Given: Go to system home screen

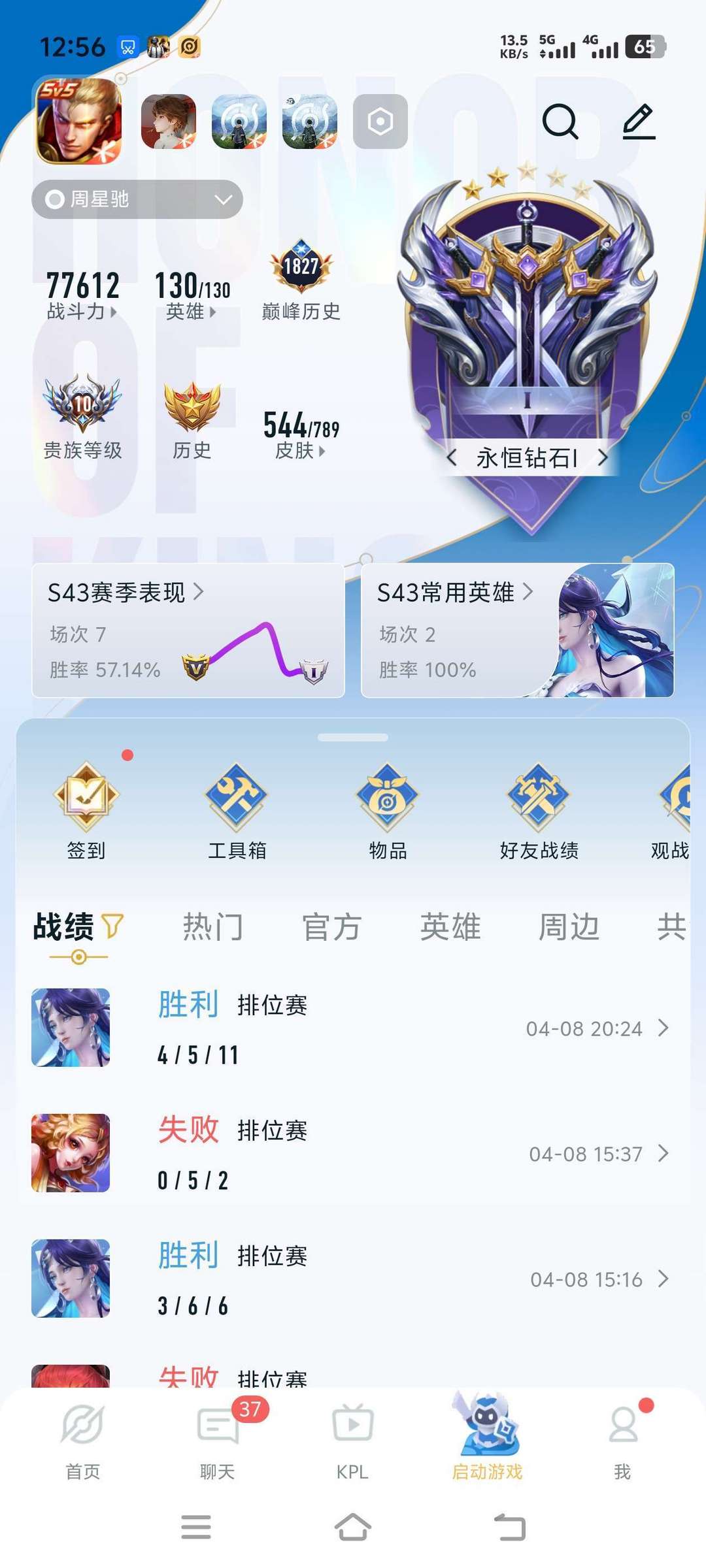Looking at the screenshot, I should [x=353, y=1527].
